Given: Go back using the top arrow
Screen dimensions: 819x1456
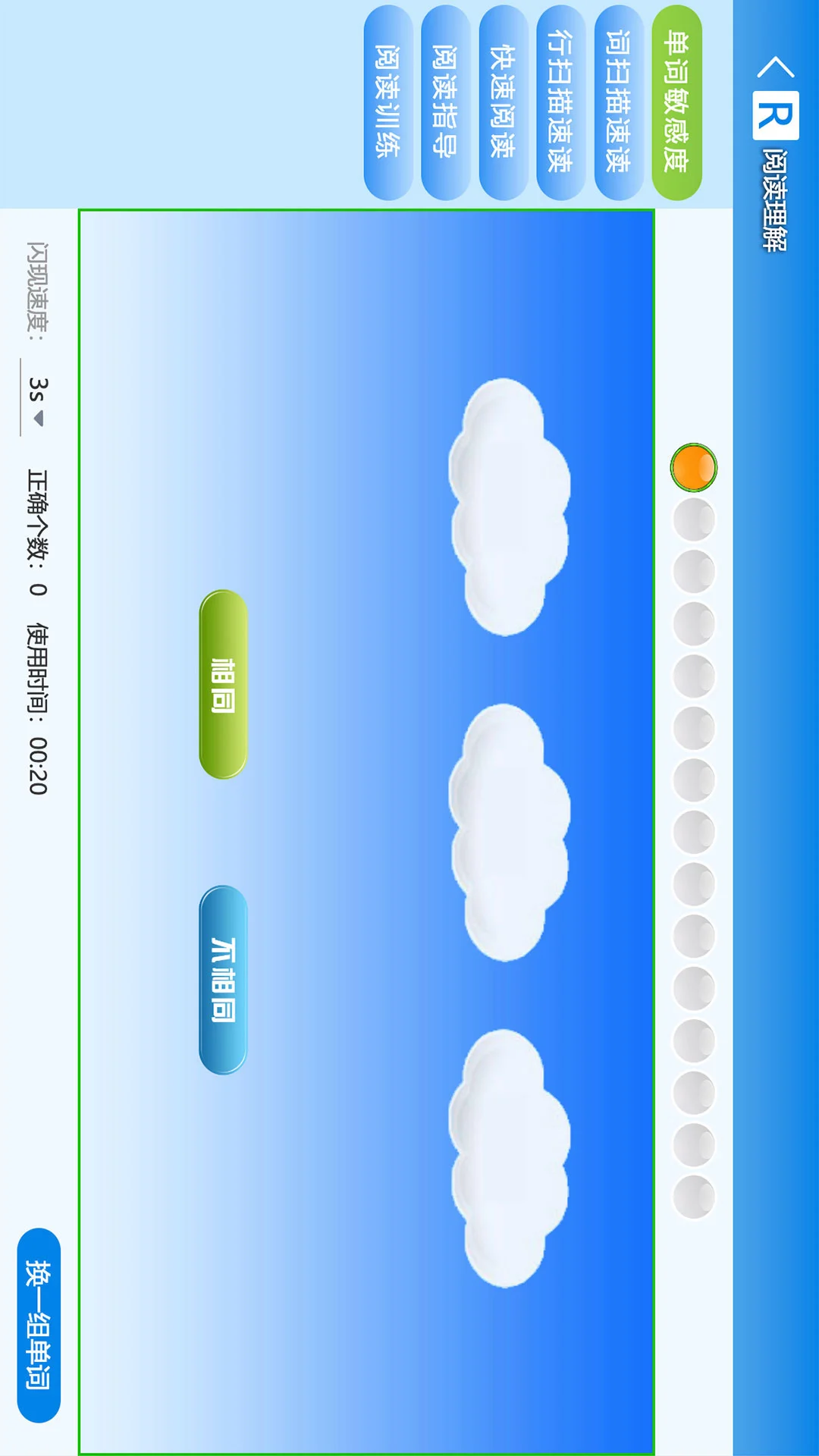Looking at the screenshot, I should (x=775, y=67).
